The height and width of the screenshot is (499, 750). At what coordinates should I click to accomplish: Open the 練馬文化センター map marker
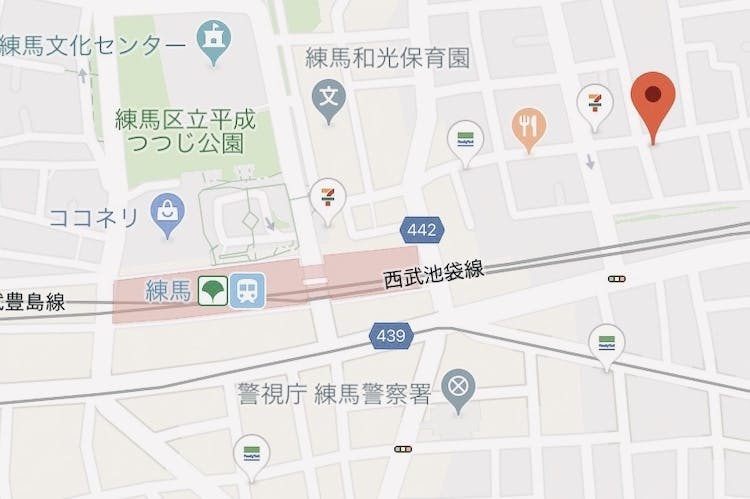(x=214, y=42)
